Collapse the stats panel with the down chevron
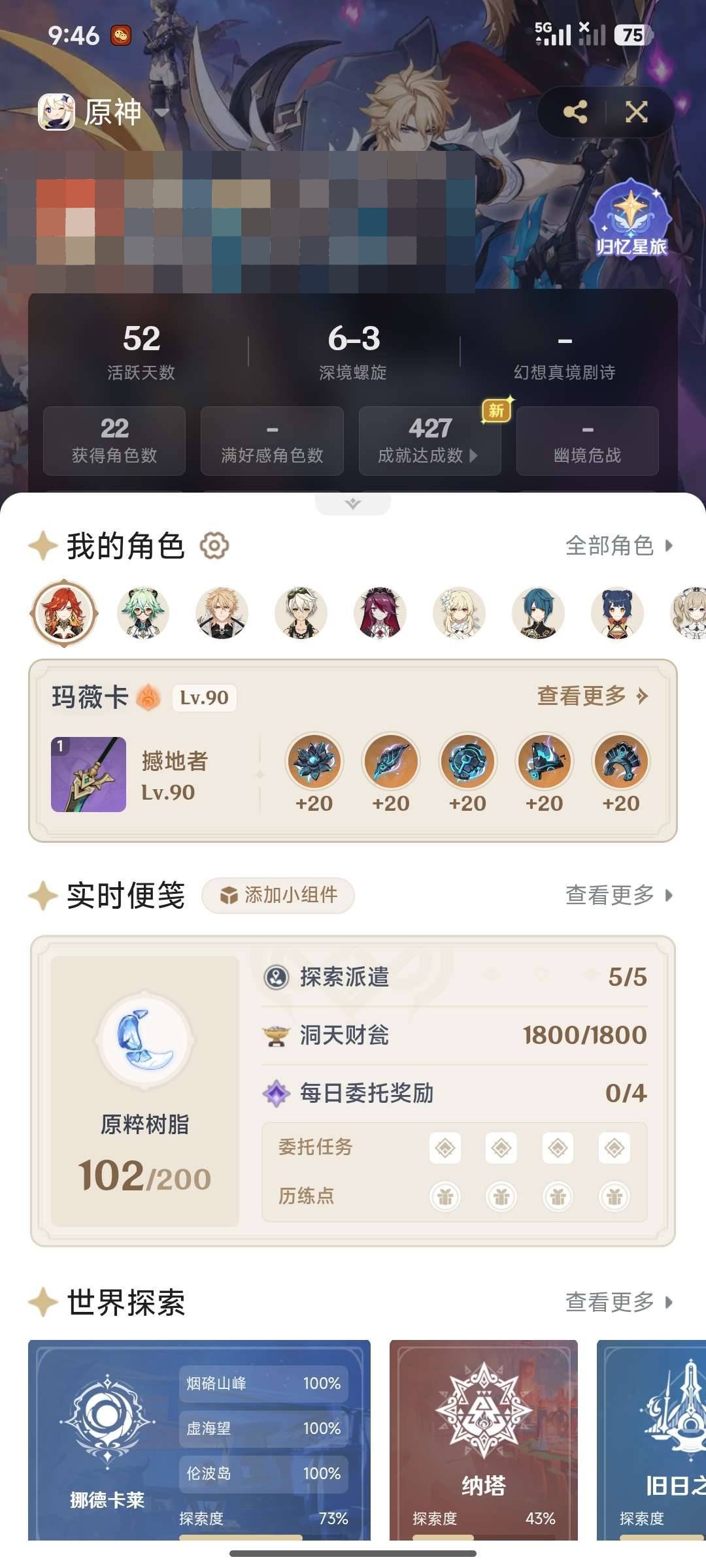Screen dimensions: 706x1568 point(353,504)
